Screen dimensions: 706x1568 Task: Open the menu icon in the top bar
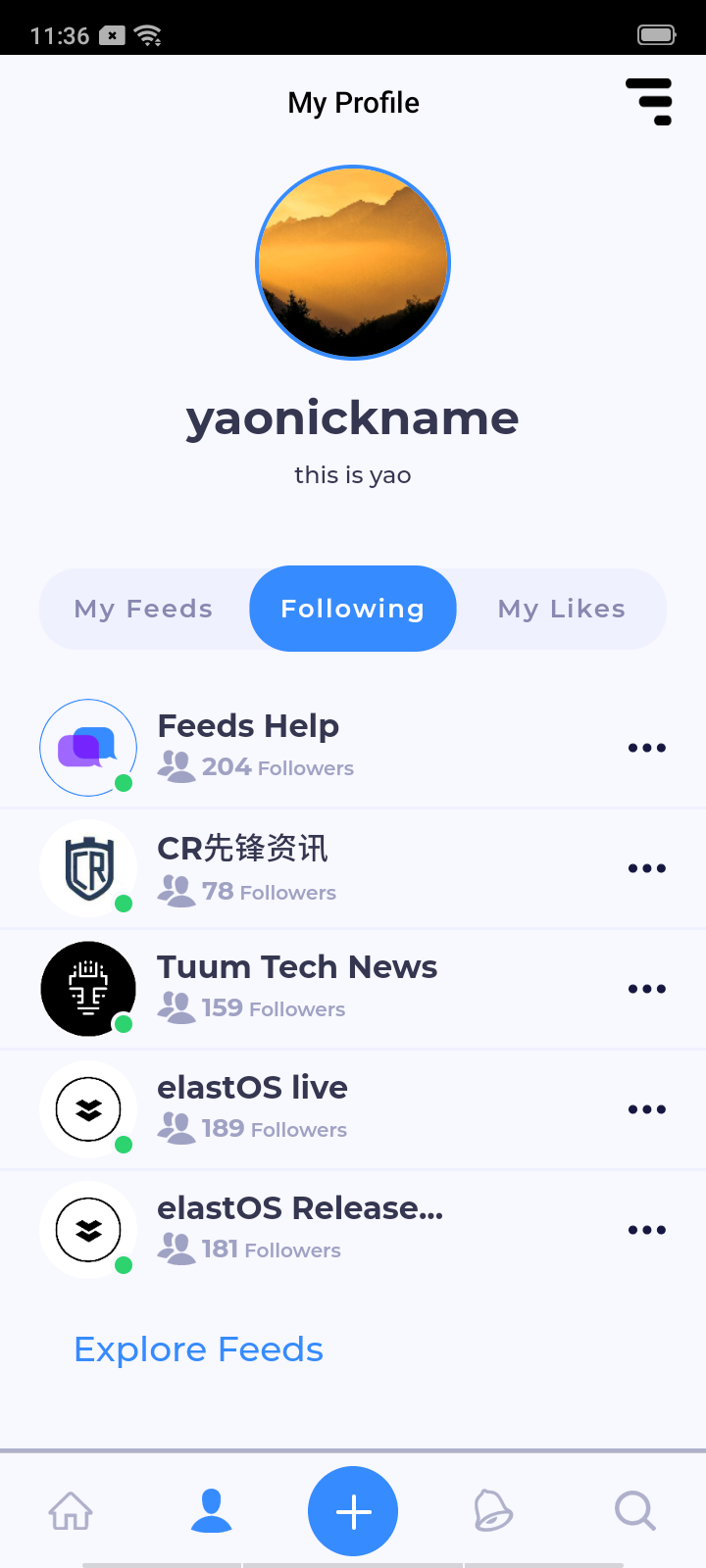click(649, 102)
